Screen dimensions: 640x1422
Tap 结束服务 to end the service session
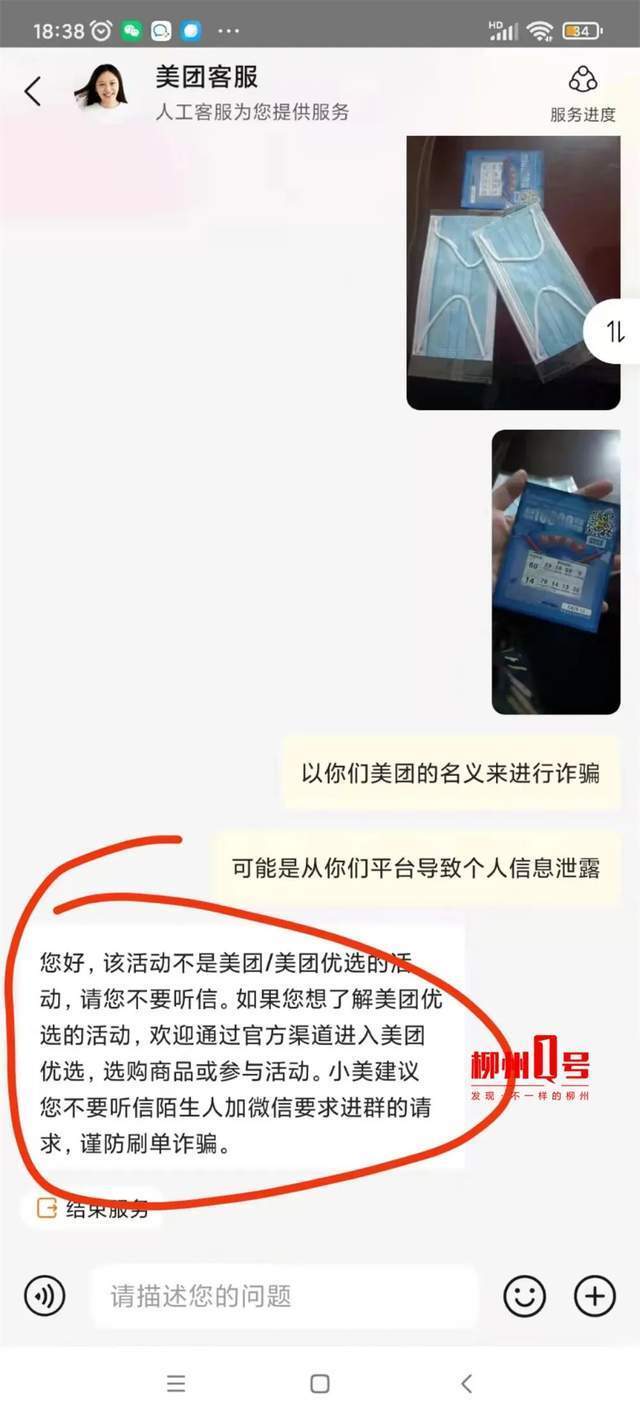click(x=92, y=1208)
